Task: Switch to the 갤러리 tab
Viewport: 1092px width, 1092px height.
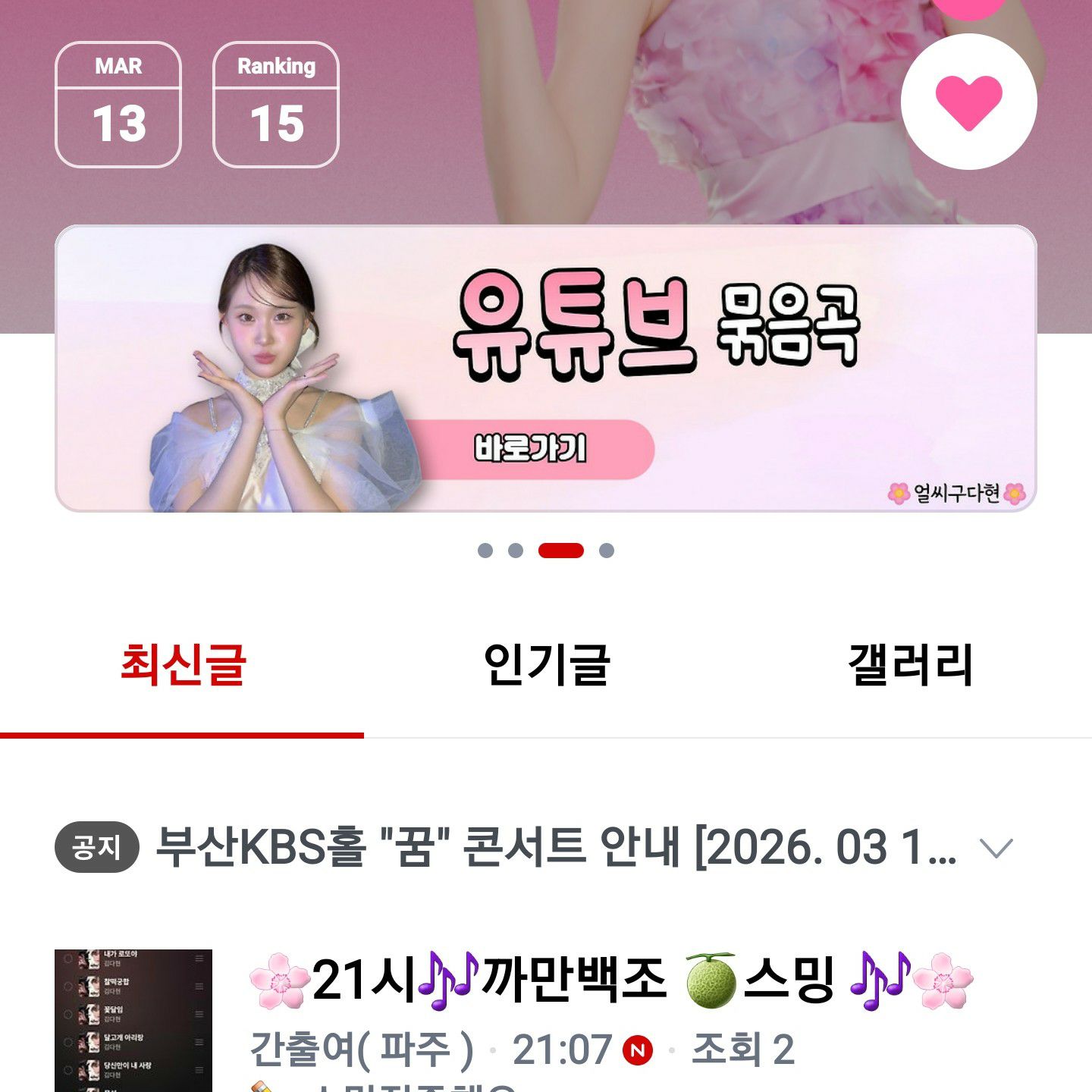Action: [x=909, y=665]
